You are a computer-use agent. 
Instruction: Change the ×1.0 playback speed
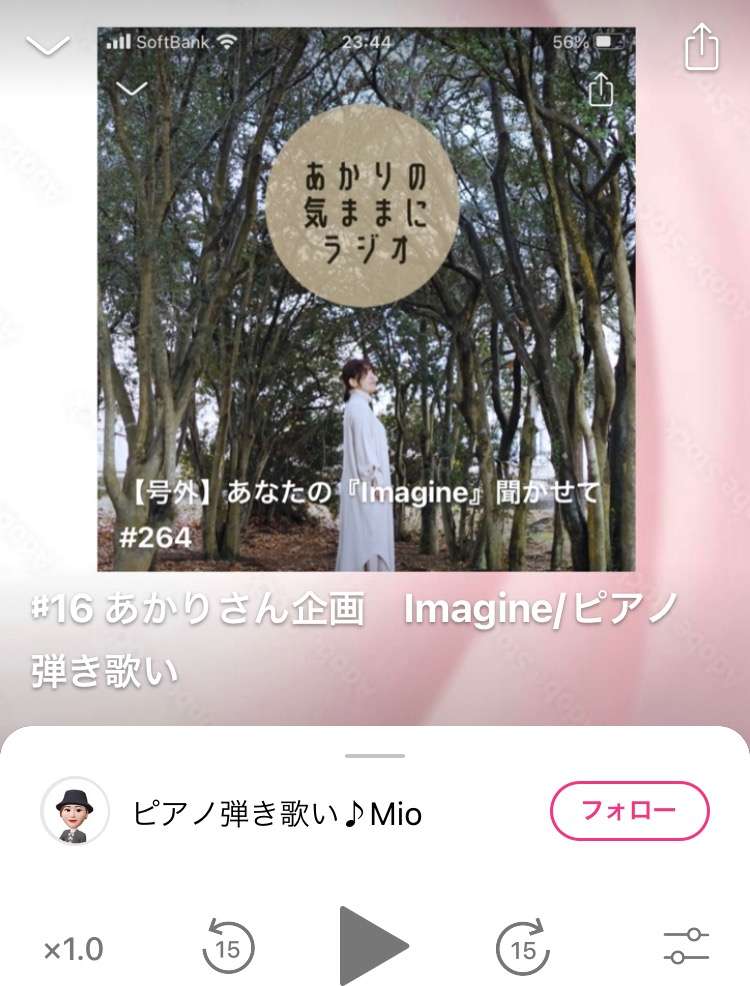[73, 948]
